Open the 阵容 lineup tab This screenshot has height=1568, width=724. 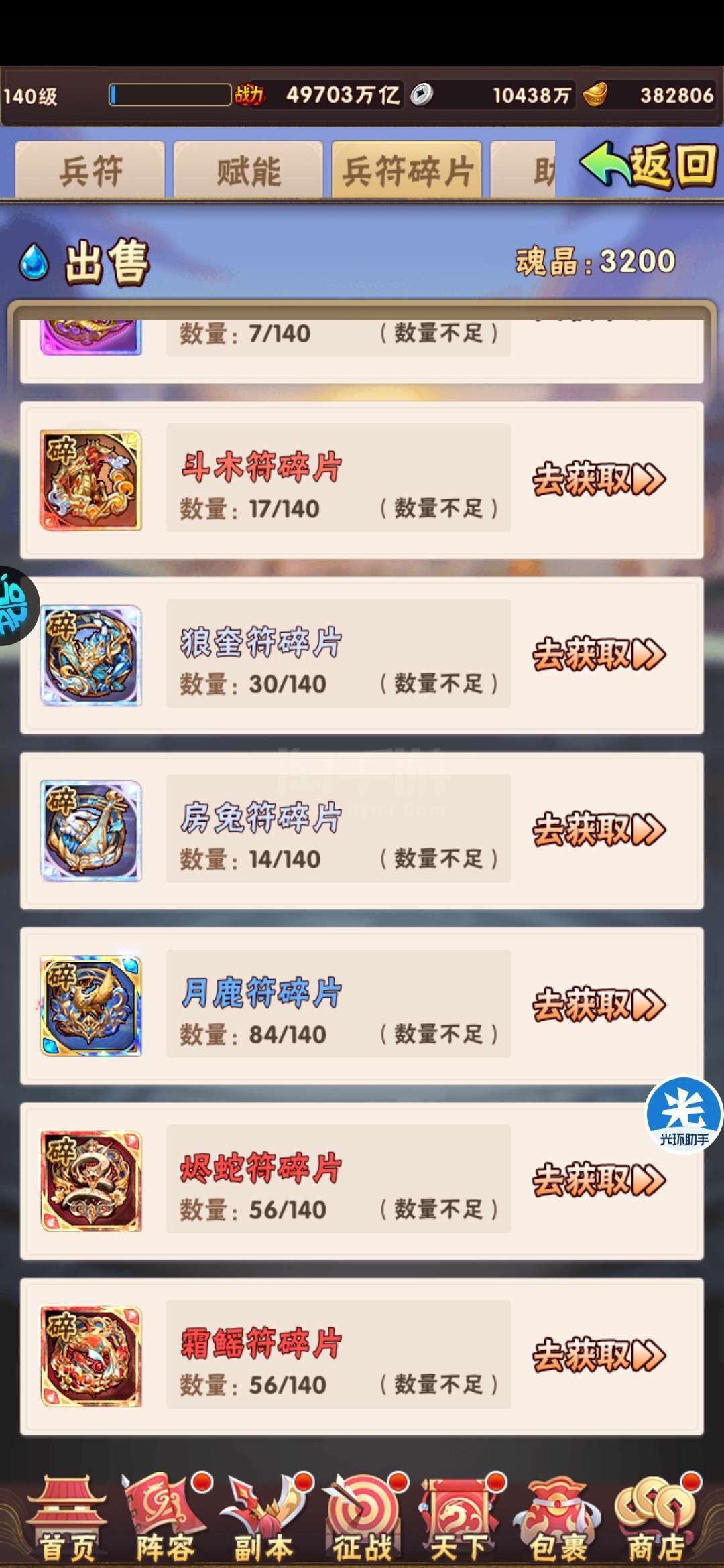165,1519
